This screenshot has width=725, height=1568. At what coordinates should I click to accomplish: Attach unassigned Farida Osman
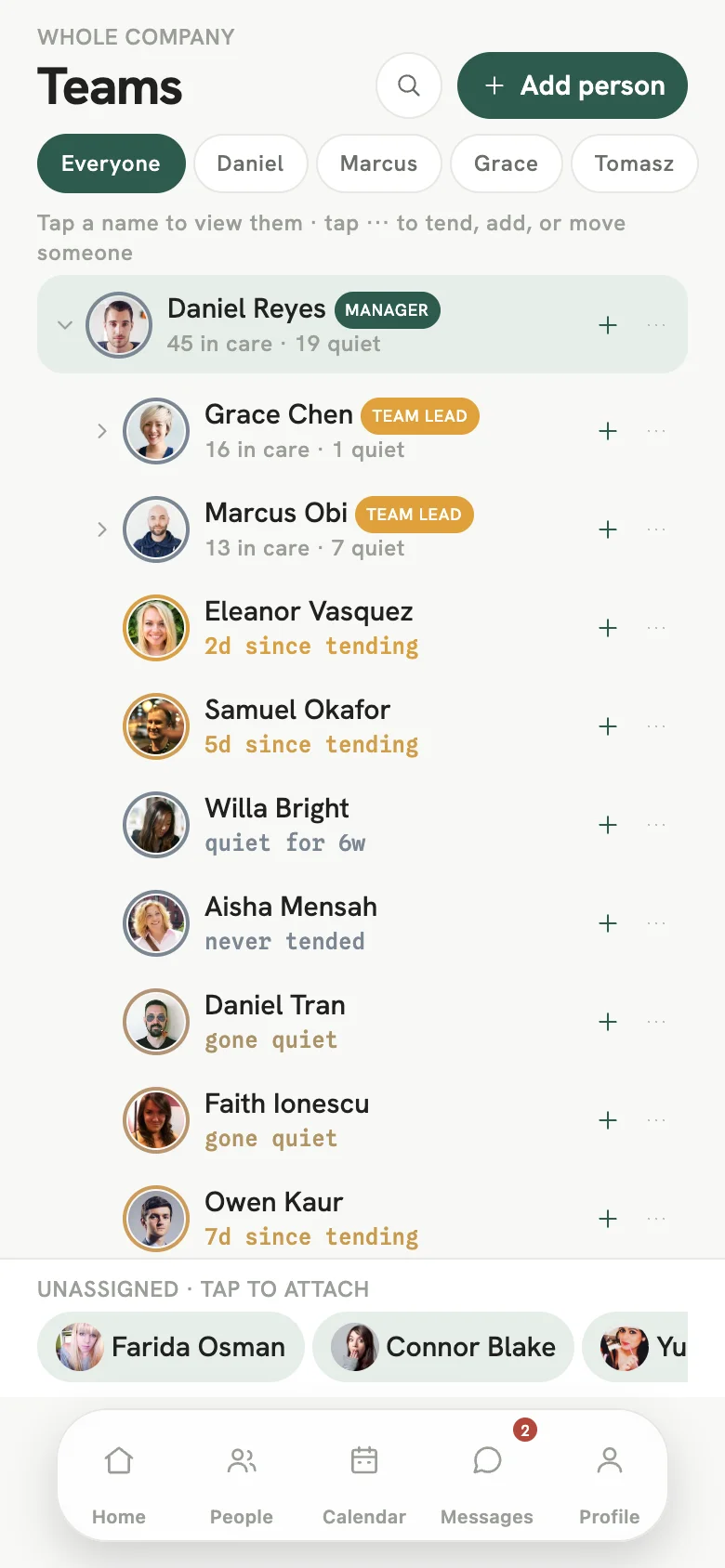point(171,1347)
